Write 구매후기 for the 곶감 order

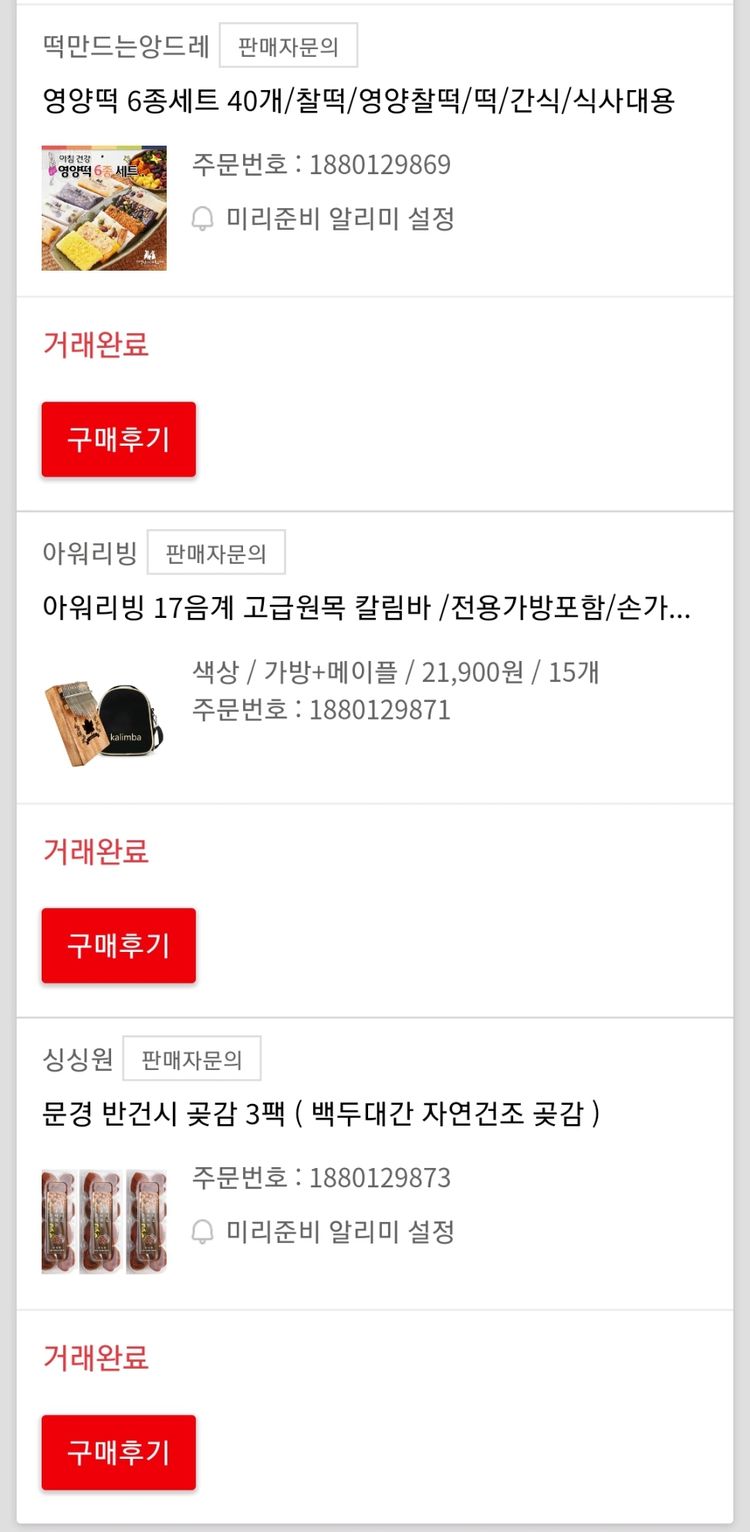tap(118, 1452)
